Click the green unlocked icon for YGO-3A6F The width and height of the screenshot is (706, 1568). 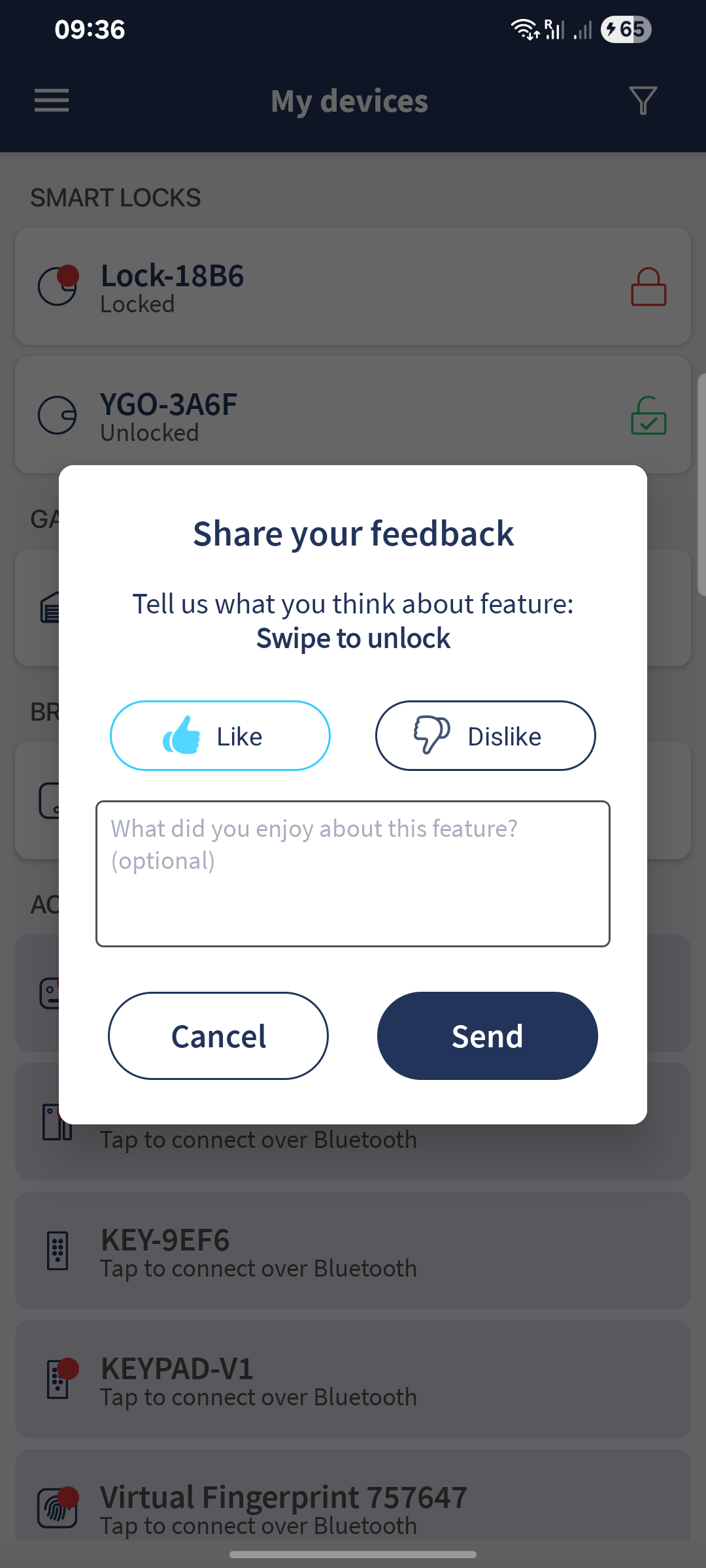(648, 416)
